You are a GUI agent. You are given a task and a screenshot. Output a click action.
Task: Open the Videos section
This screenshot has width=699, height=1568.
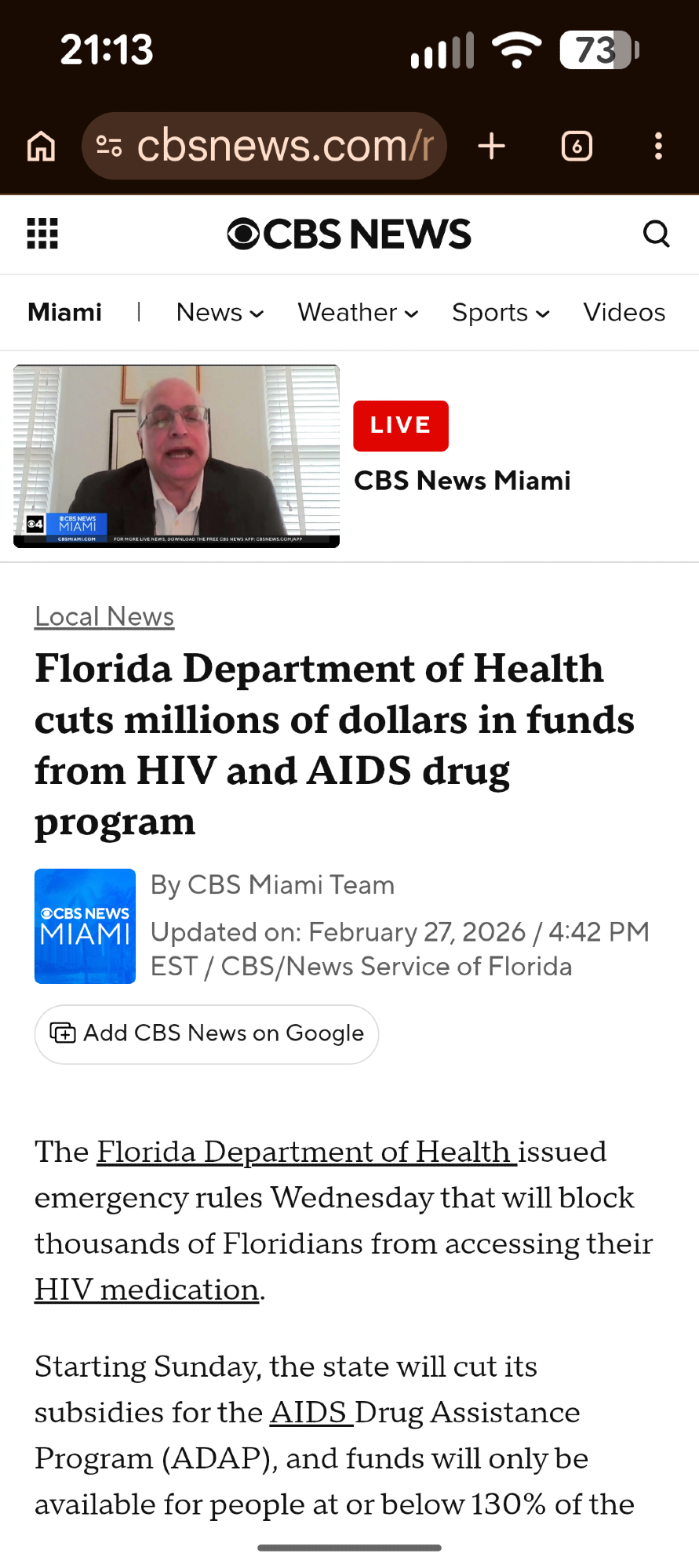click(624, 312)
